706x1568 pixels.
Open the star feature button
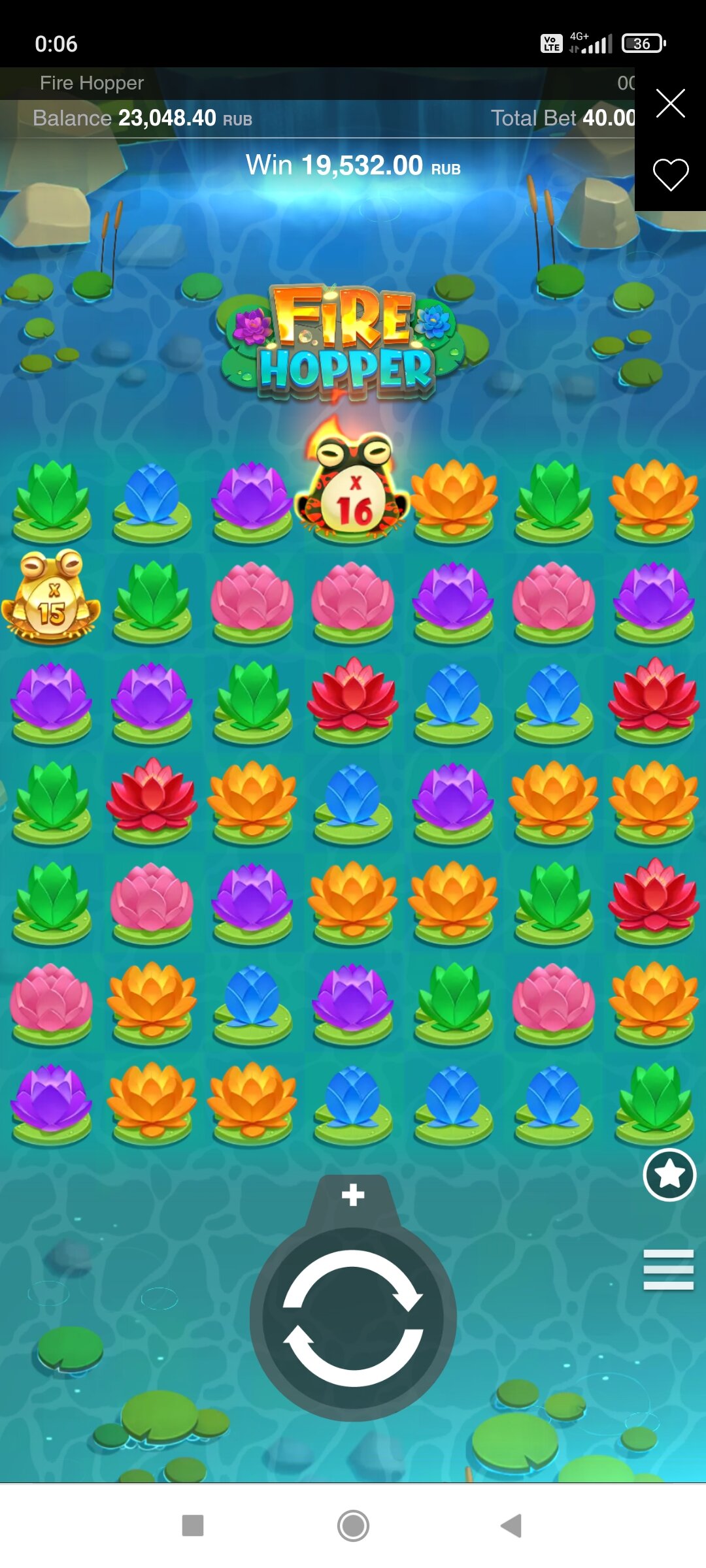click(x=669, y=1175)
